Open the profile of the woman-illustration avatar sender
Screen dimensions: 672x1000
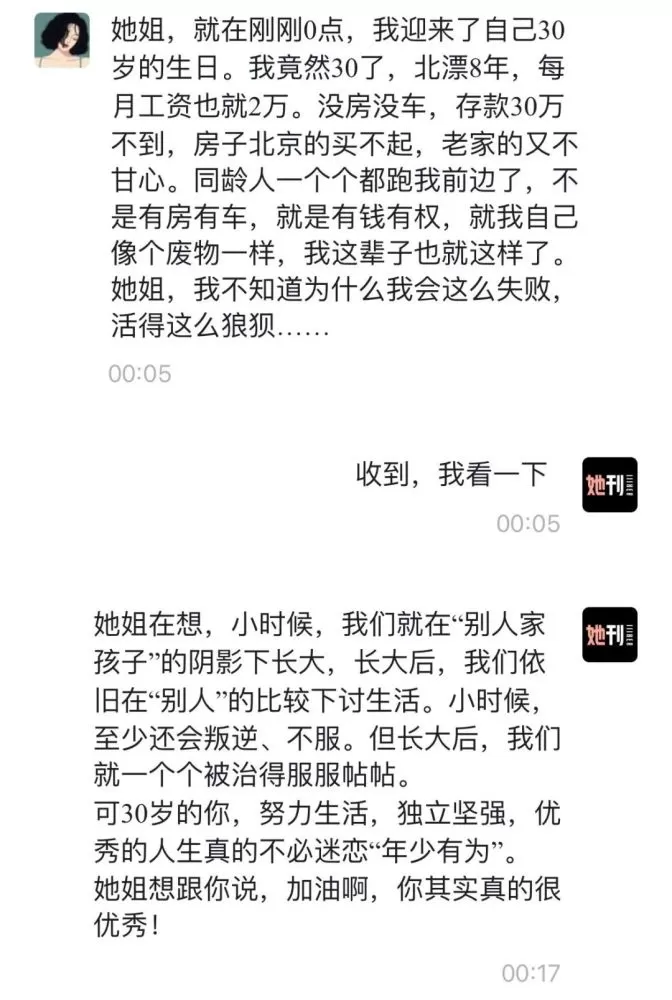point(62,40)
